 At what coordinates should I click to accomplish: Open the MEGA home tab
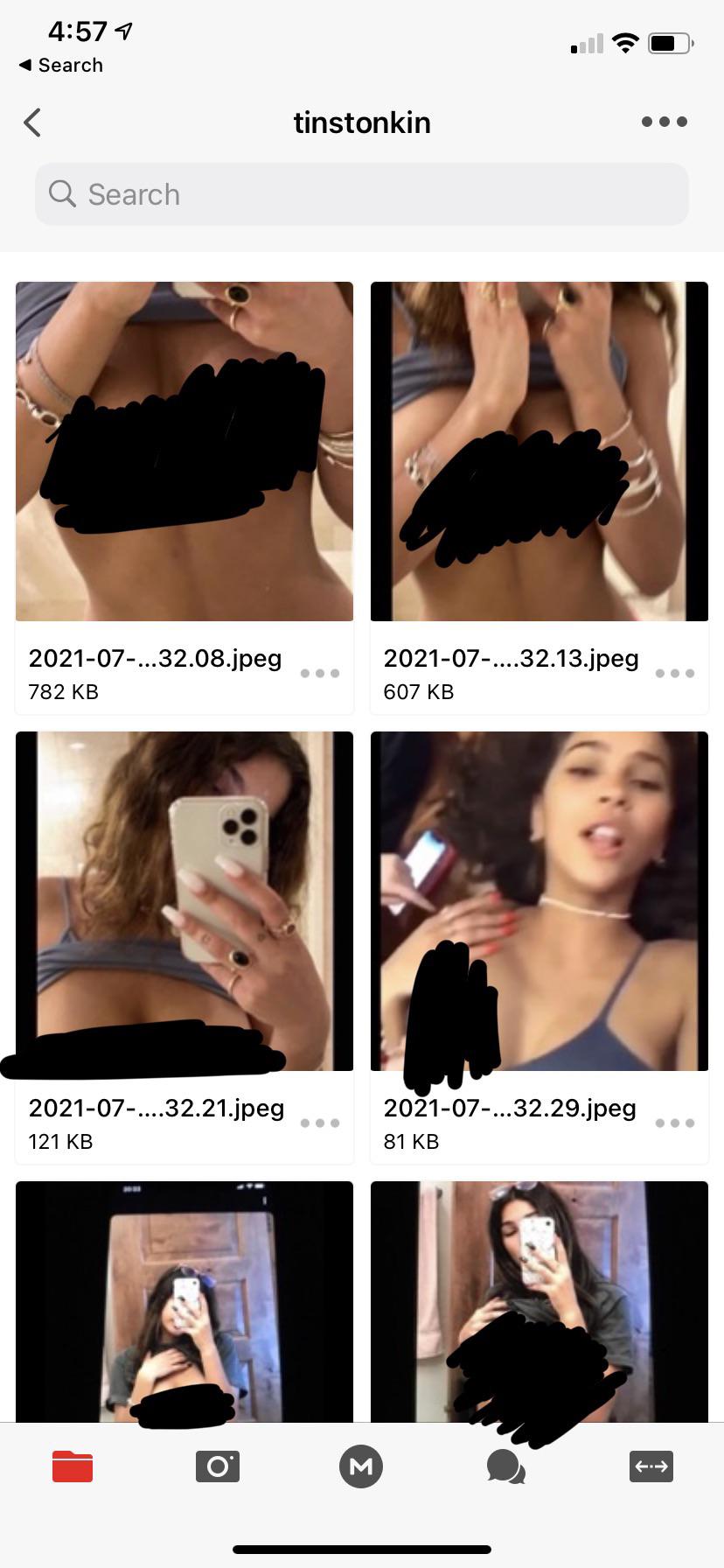click(x=361, y=1466)
